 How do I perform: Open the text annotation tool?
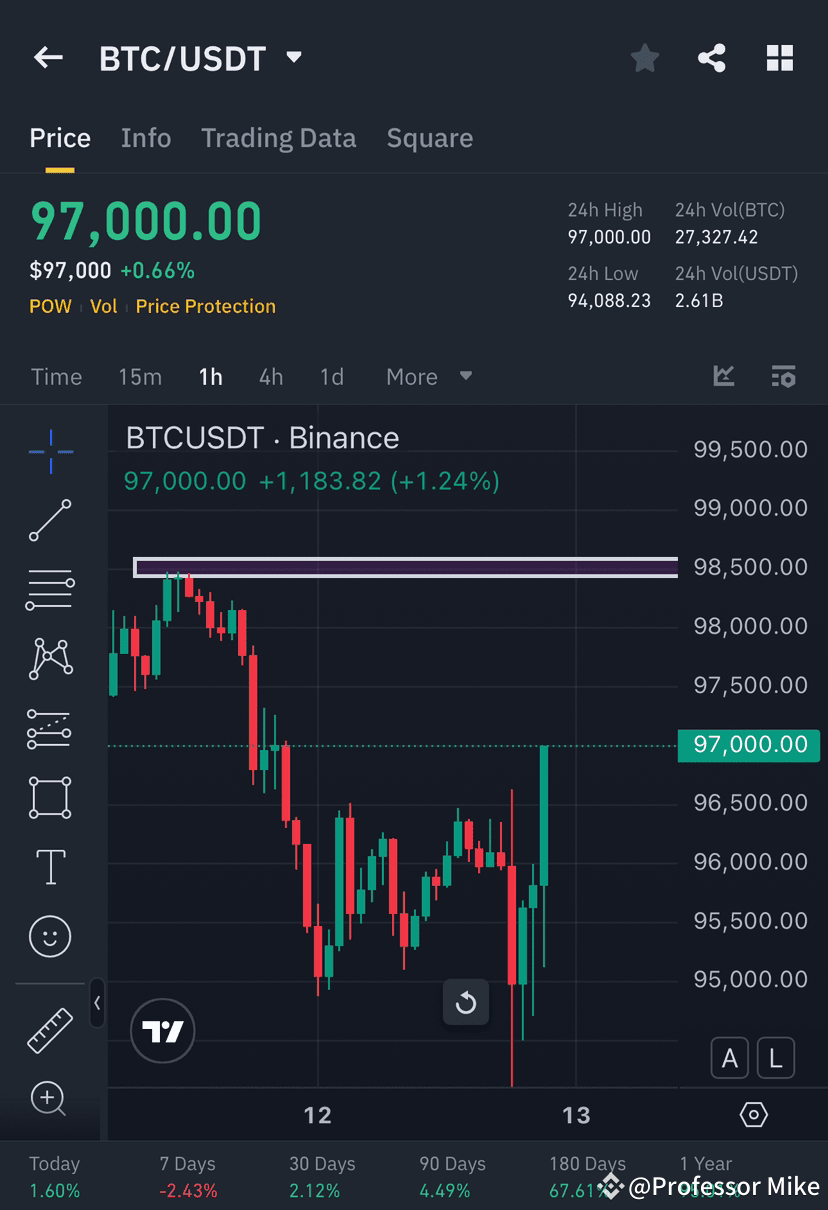(49, 867)
